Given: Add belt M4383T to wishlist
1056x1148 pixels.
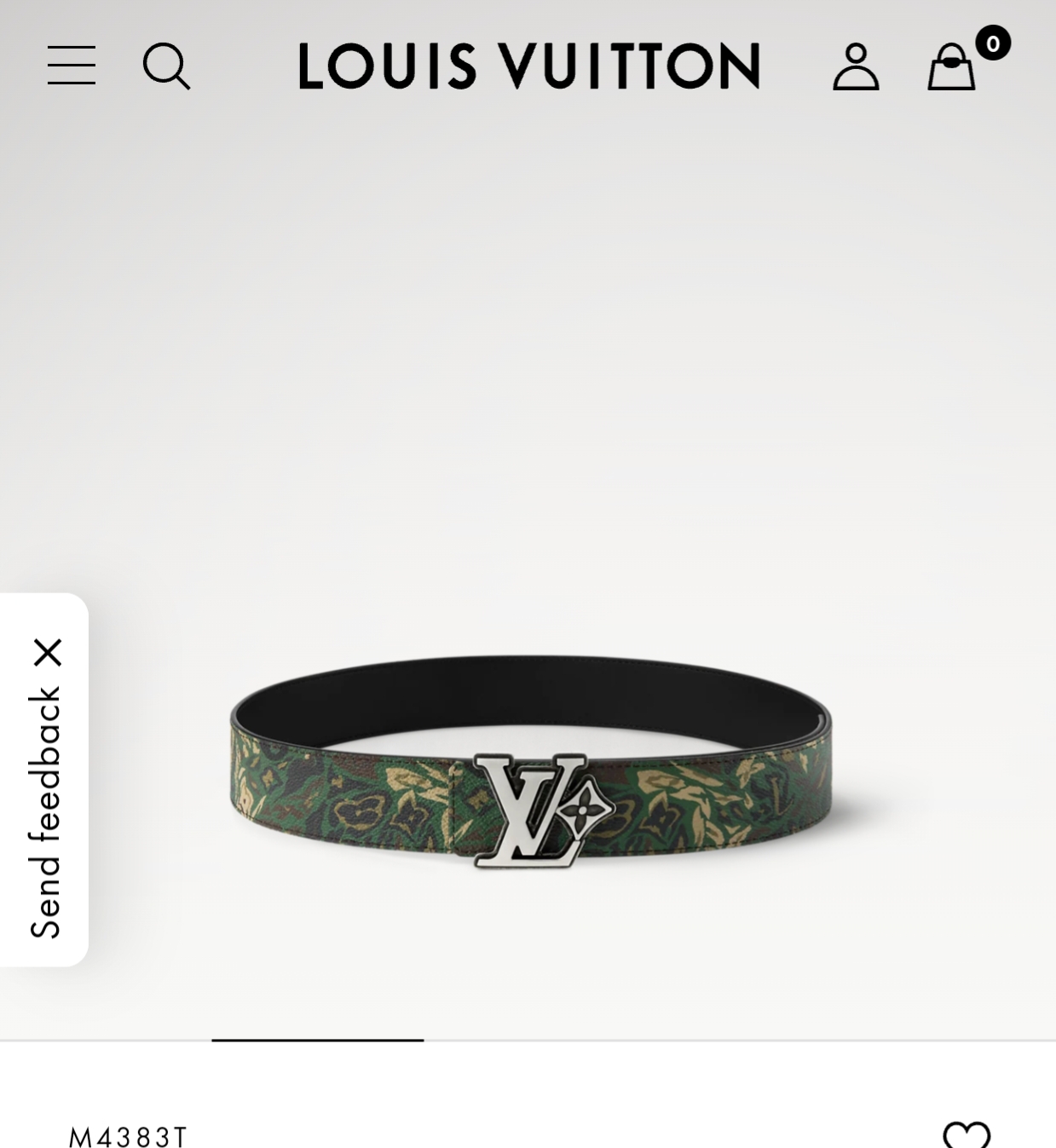Looking at the screenshot, I should tap(967, 1134).
